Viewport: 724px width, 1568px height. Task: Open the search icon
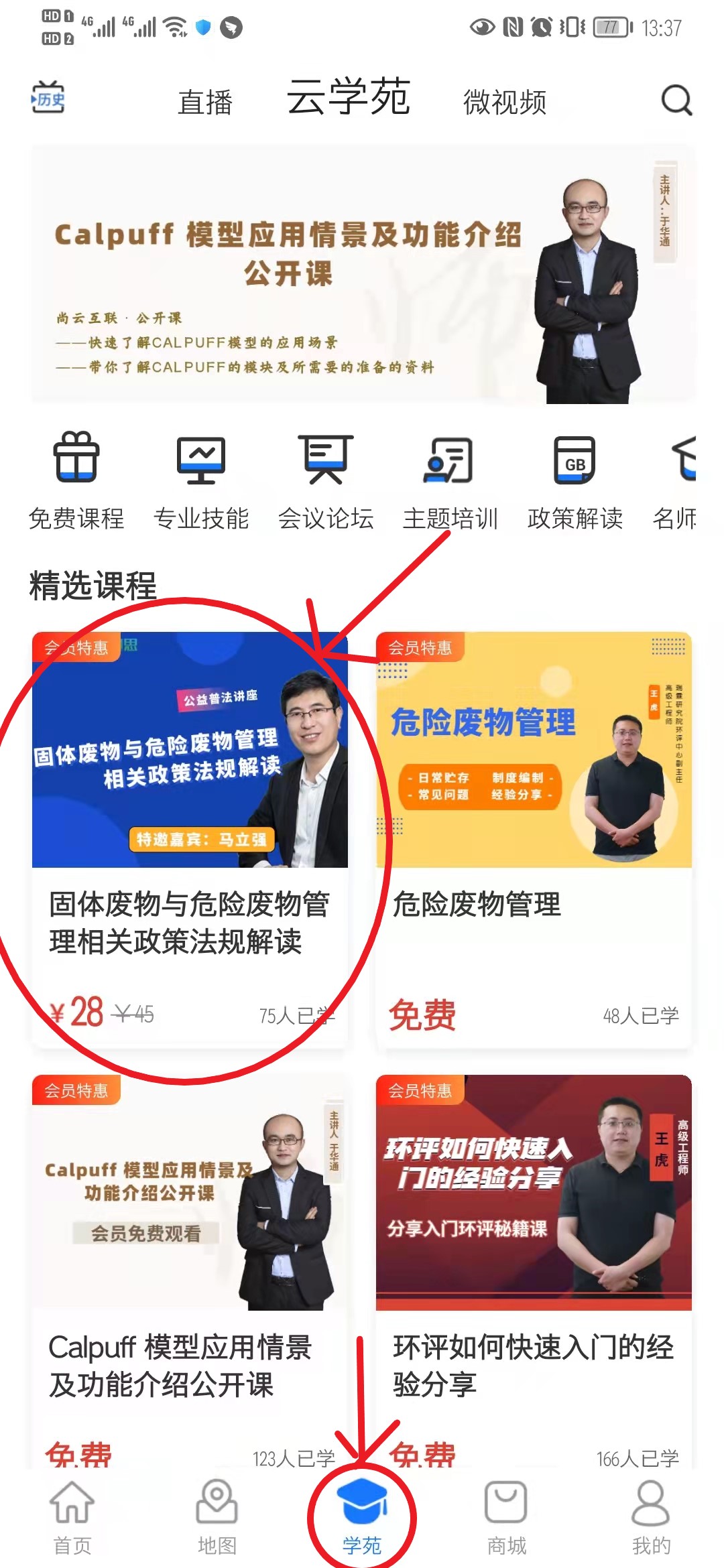[x=676, y=101]
